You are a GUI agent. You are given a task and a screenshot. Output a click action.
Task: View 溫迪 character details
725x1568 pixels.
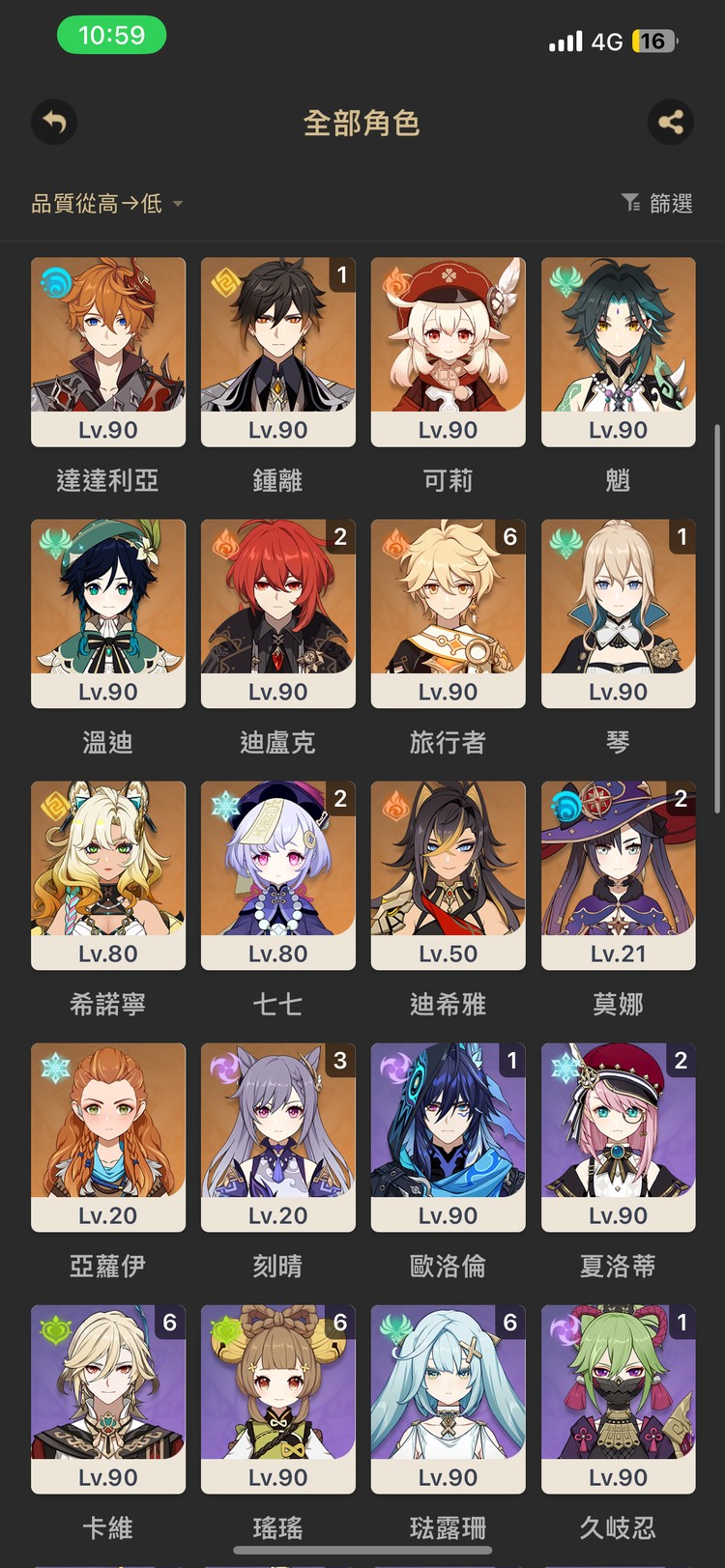point(108,613)
